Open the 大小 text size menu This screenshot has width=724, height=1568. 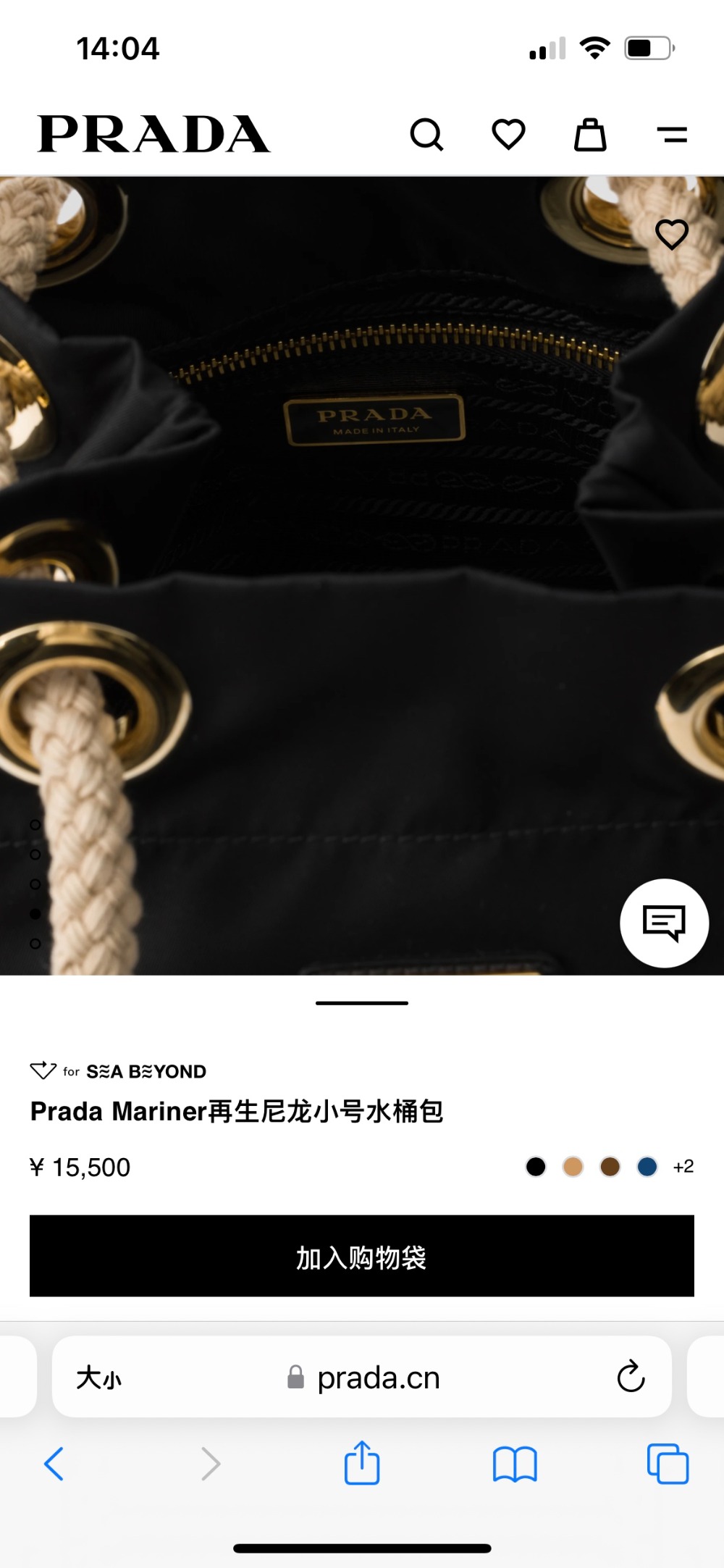coord(99,1378)
